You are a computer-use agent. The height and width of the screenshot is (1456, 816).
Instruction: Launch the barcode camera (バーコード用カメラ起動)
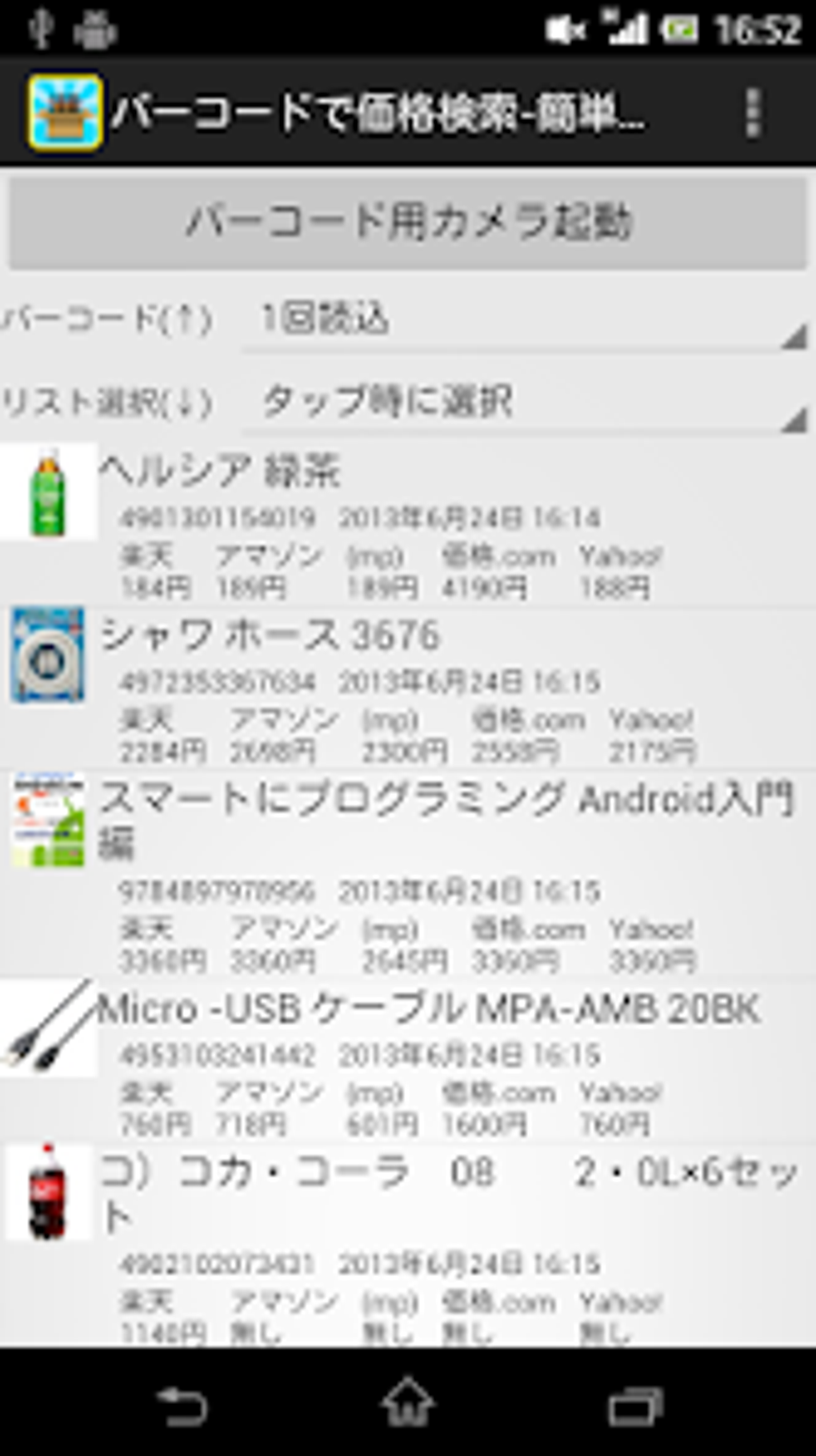[x=408, y=223]
